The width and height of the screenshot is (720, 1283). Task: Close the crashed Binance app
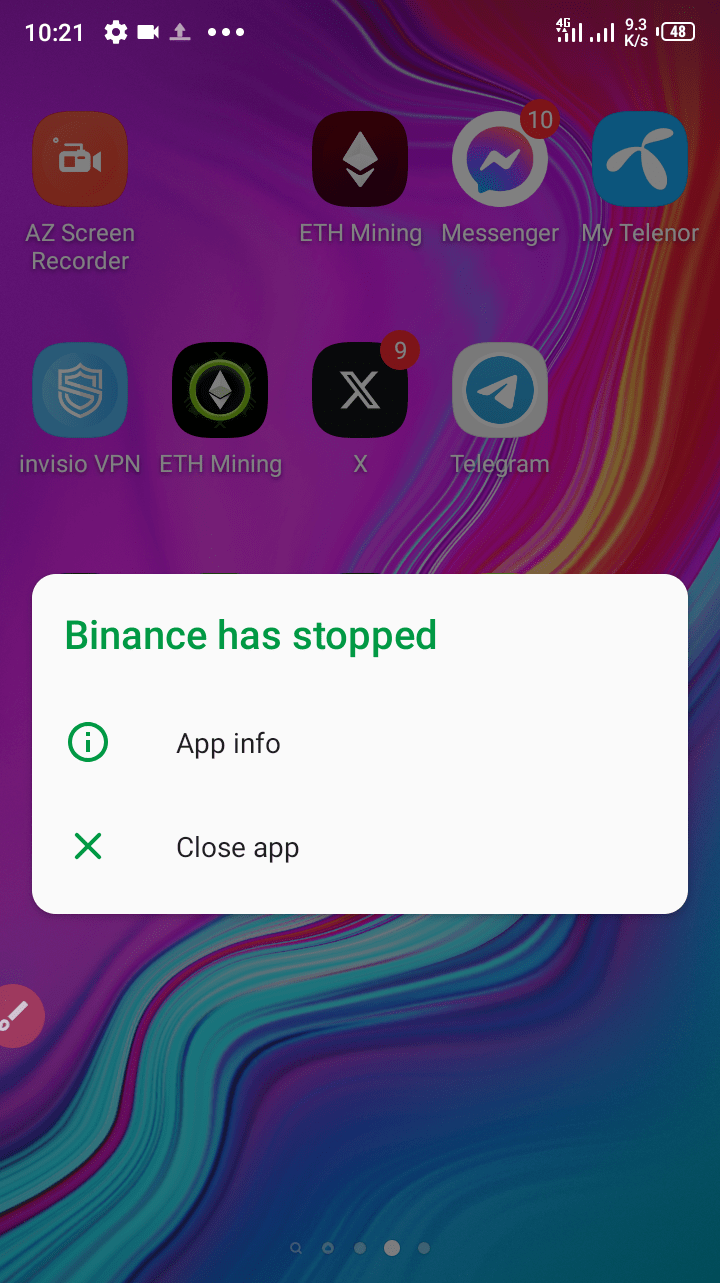(x=237, y=848)
